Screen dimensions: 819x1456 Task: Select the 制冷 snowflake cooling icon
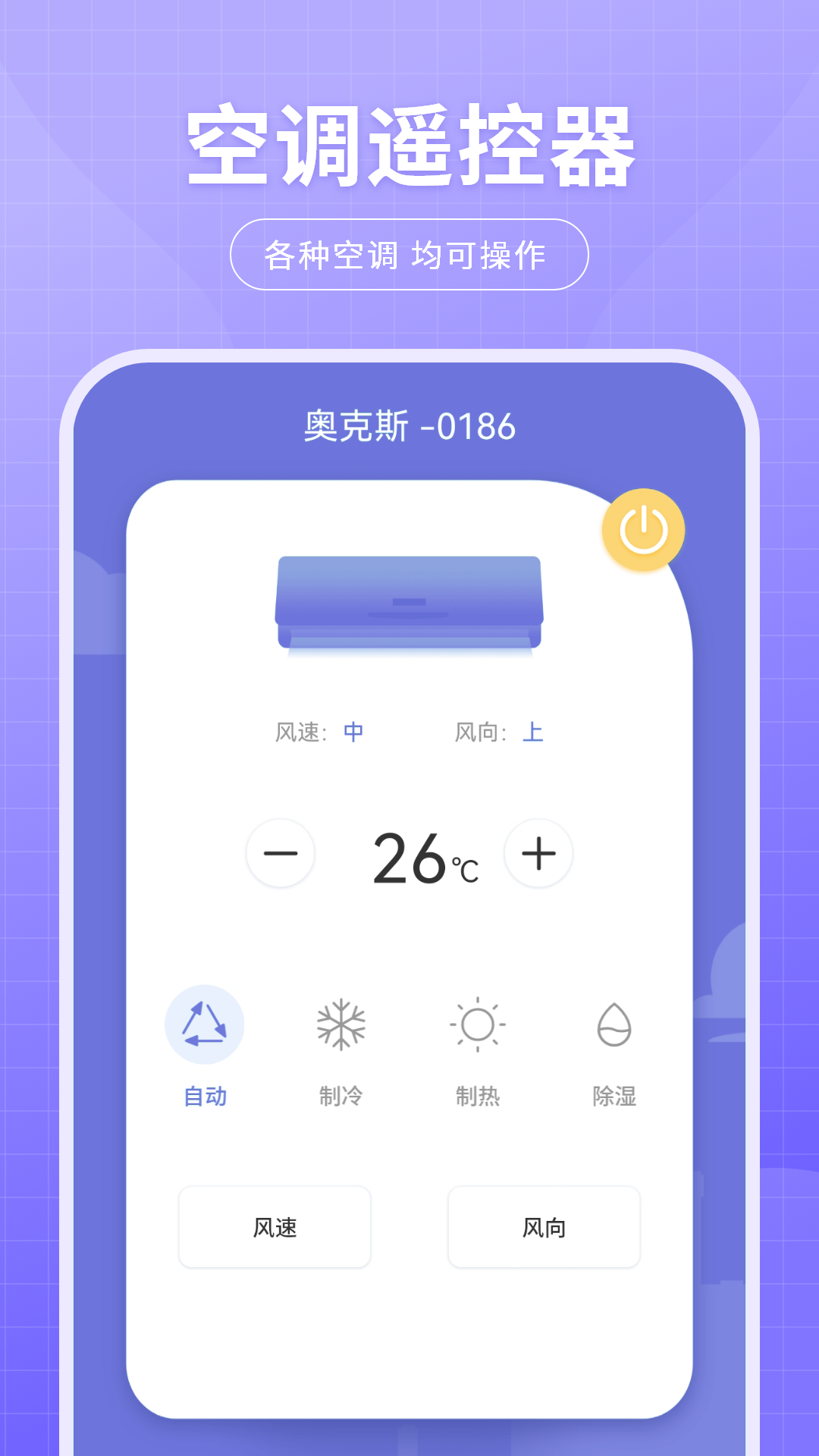click(x=341, y=1025)
